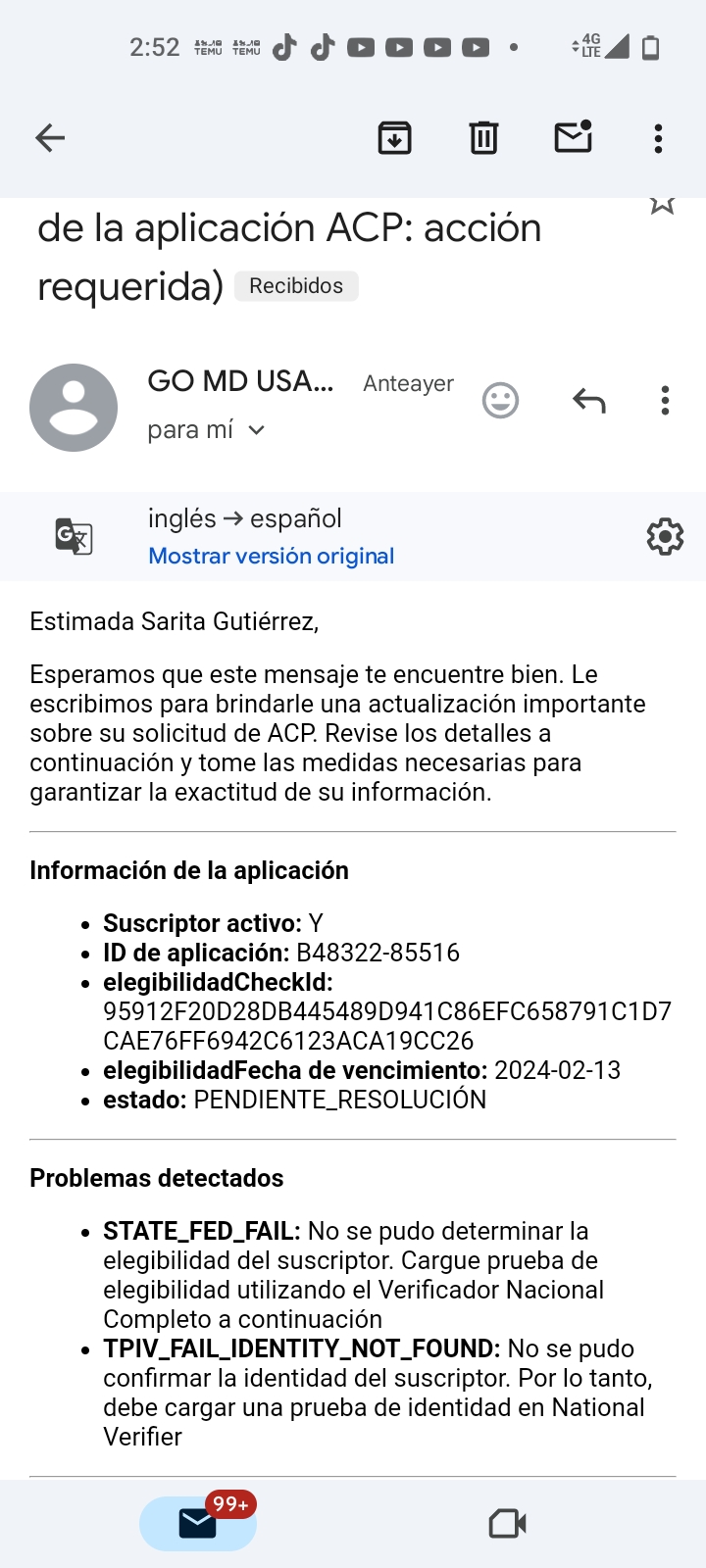This screenshot has height=1568, width=706.
Task: Go back to the inbox
Action: tap(50, 138)
